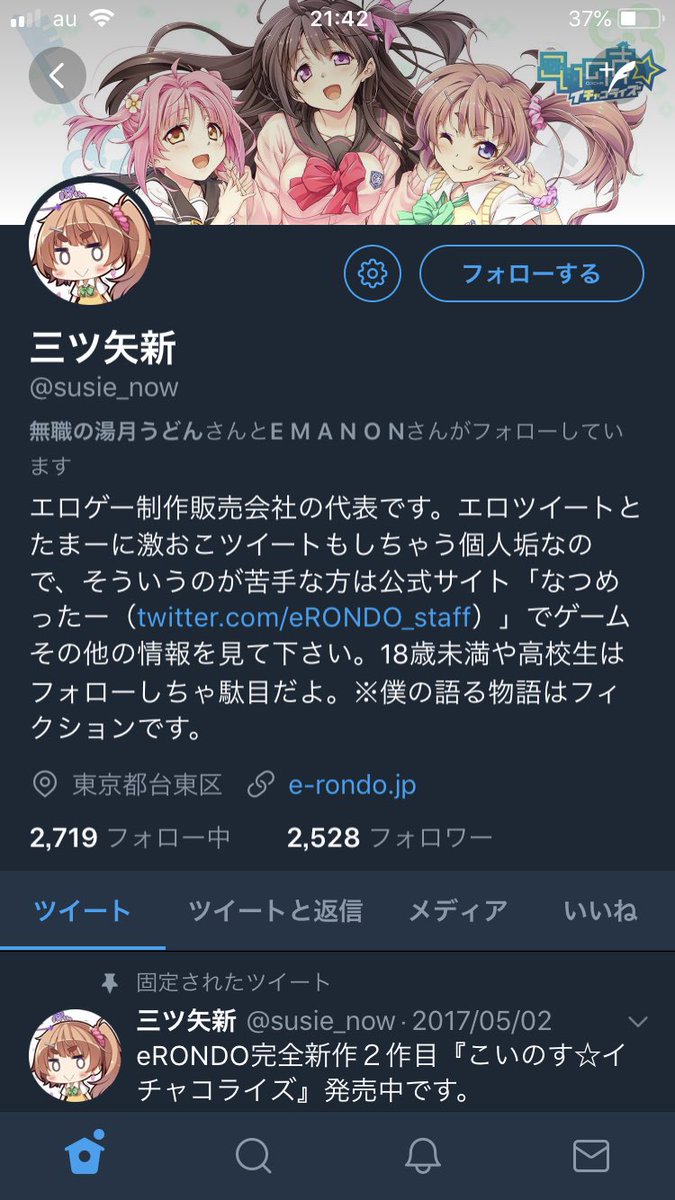Select the ツイート tab
The height and width of the screenshot is (1200, 675).
click(83, 910)
